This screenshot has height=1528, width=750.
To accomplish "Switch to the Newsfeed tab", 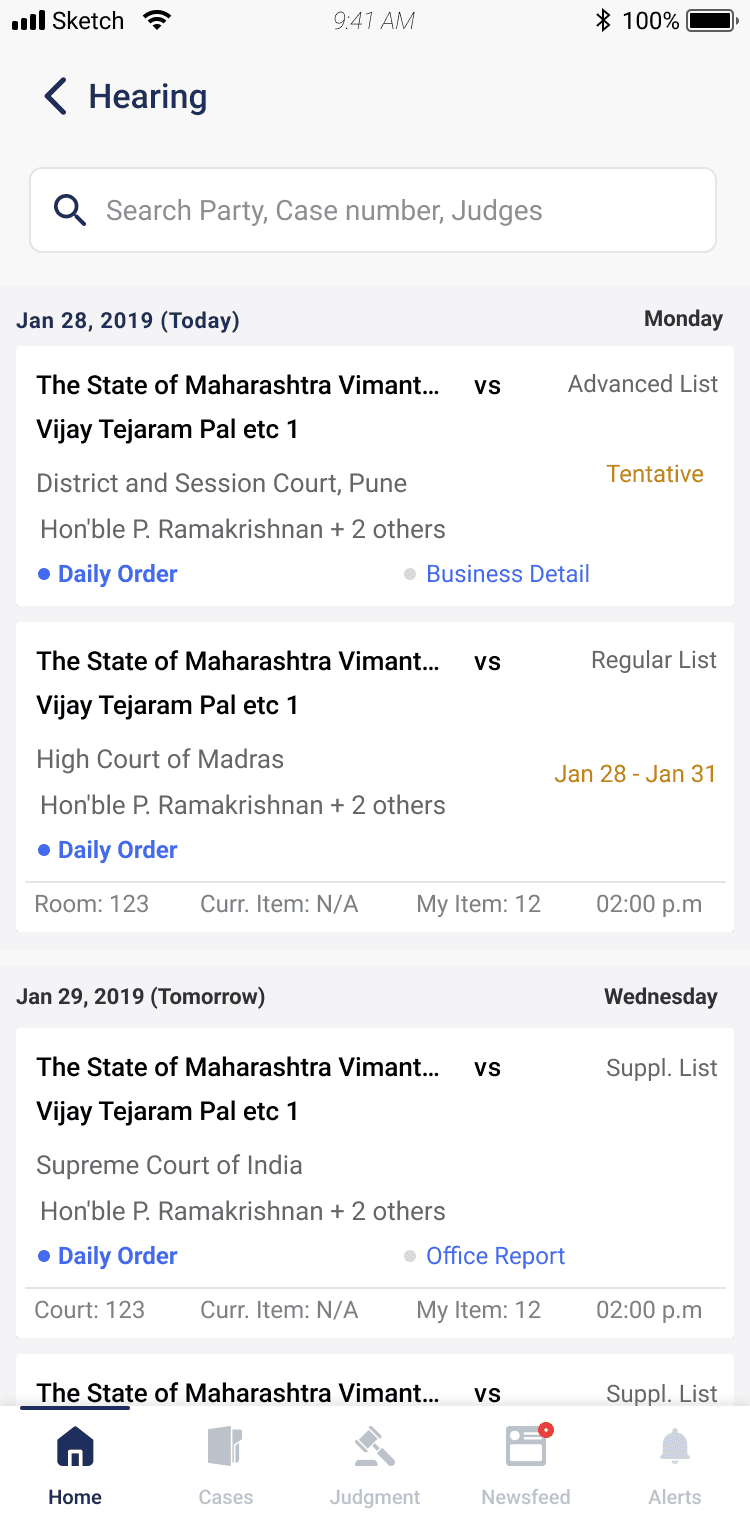I will [x=525, y=1466].
